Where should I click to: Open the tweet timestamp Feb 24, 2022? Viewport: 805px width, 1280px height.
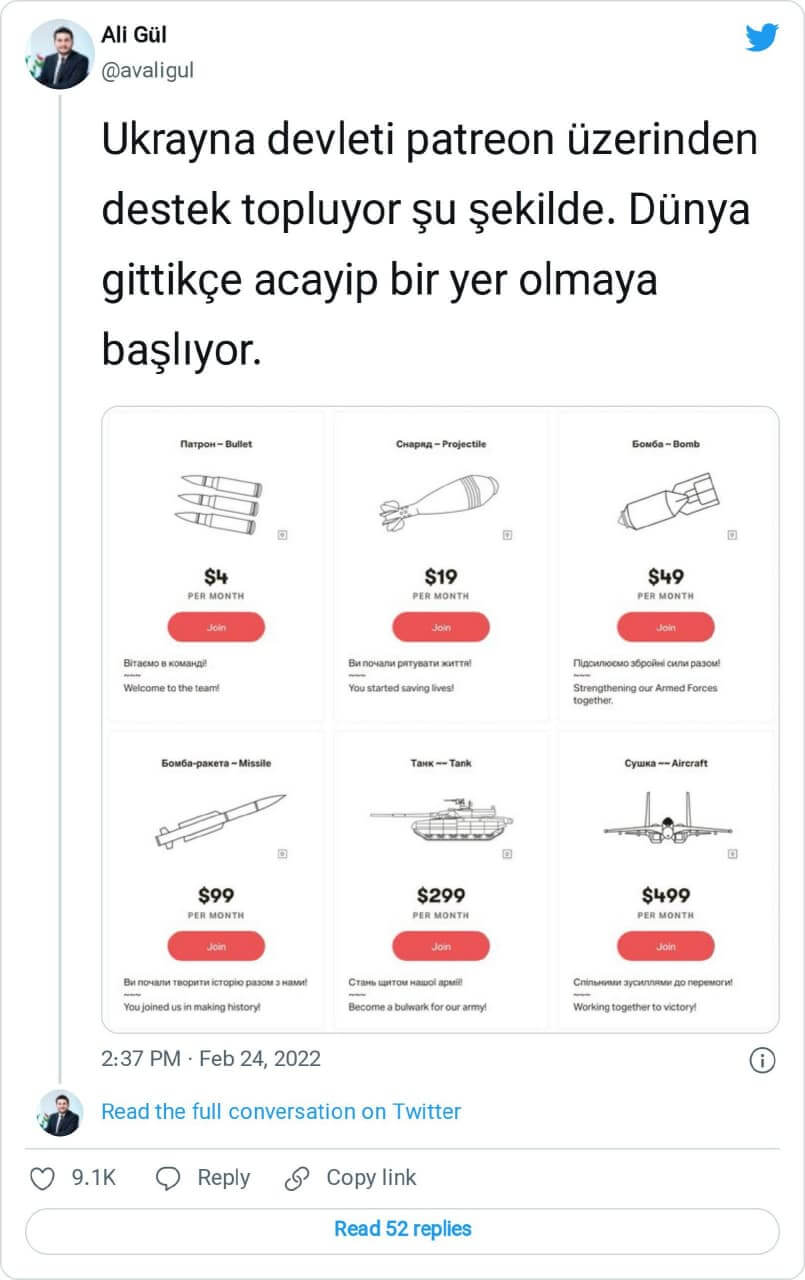[x=211, y=1058]
